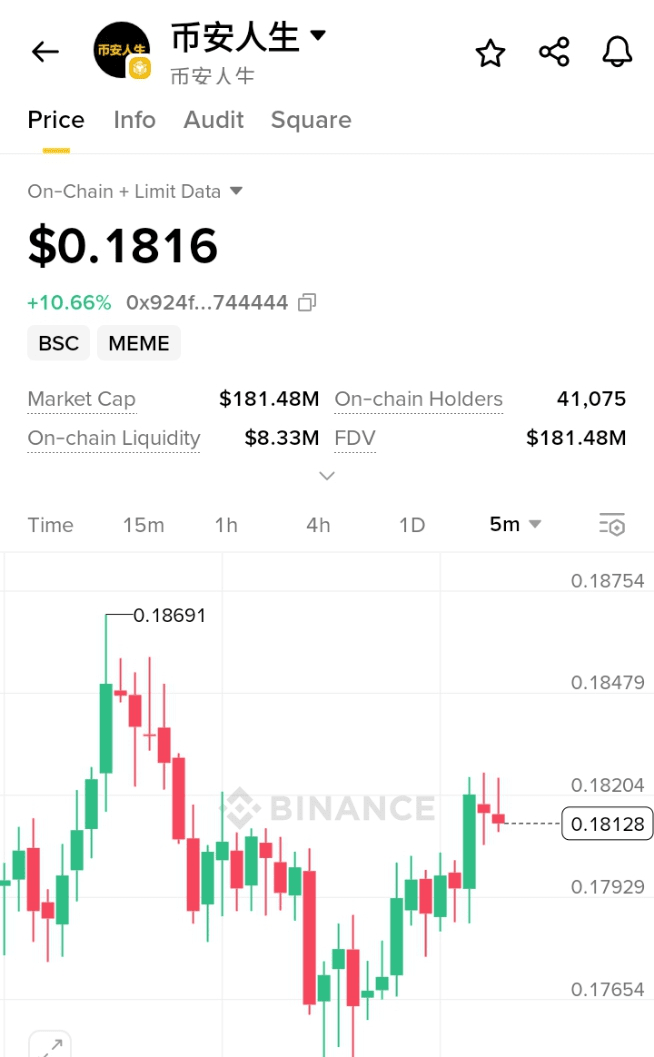Select the Time chart view

tap(51, 525)
